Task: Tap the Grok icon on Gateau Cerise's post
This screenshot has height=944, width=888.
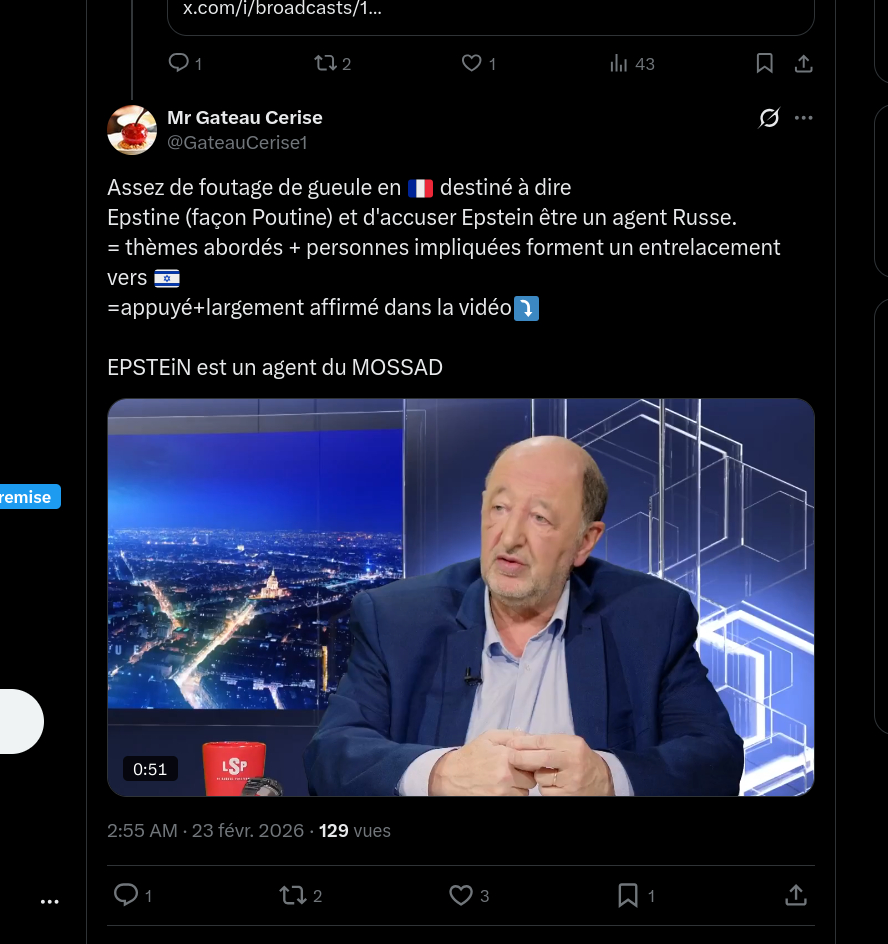Action: point(769,118)
